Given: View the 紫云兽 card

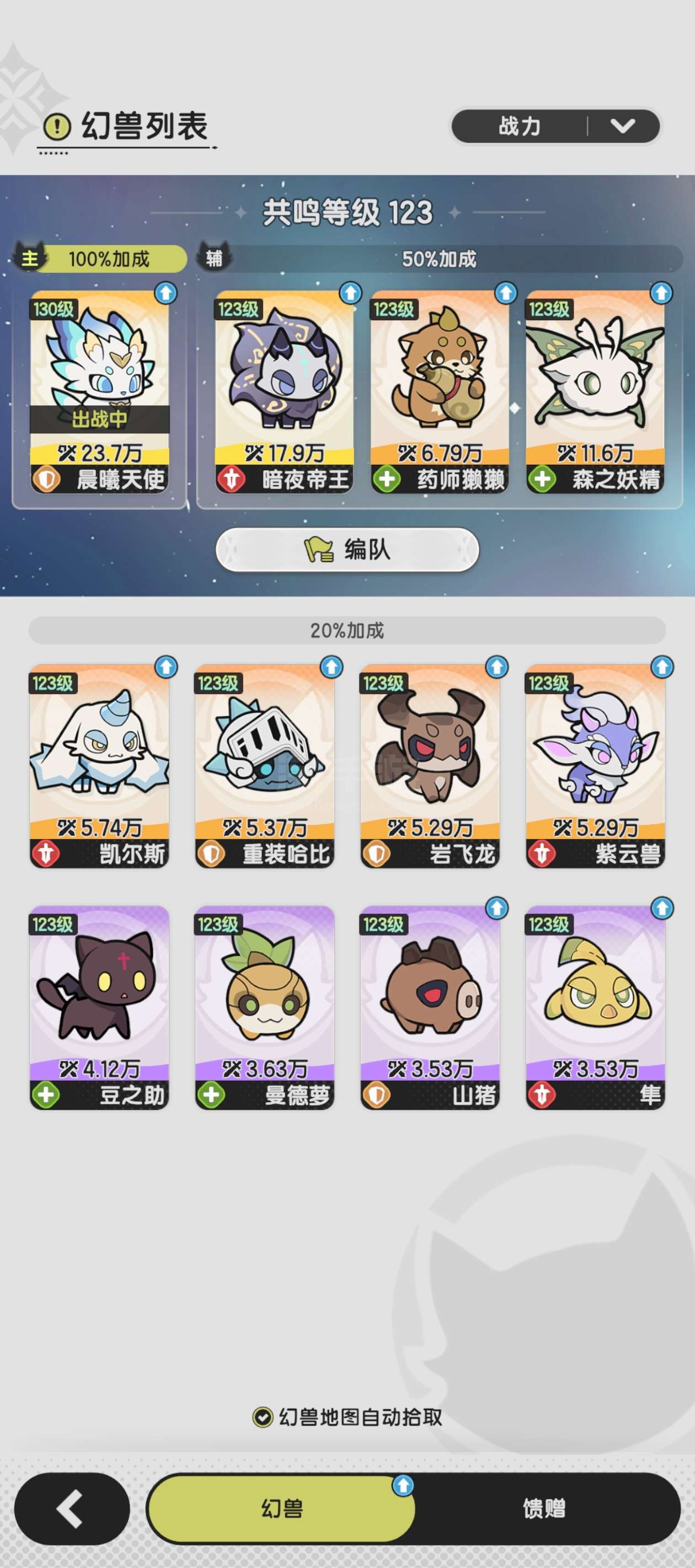Looking at the screenshot, I should 595,766.
